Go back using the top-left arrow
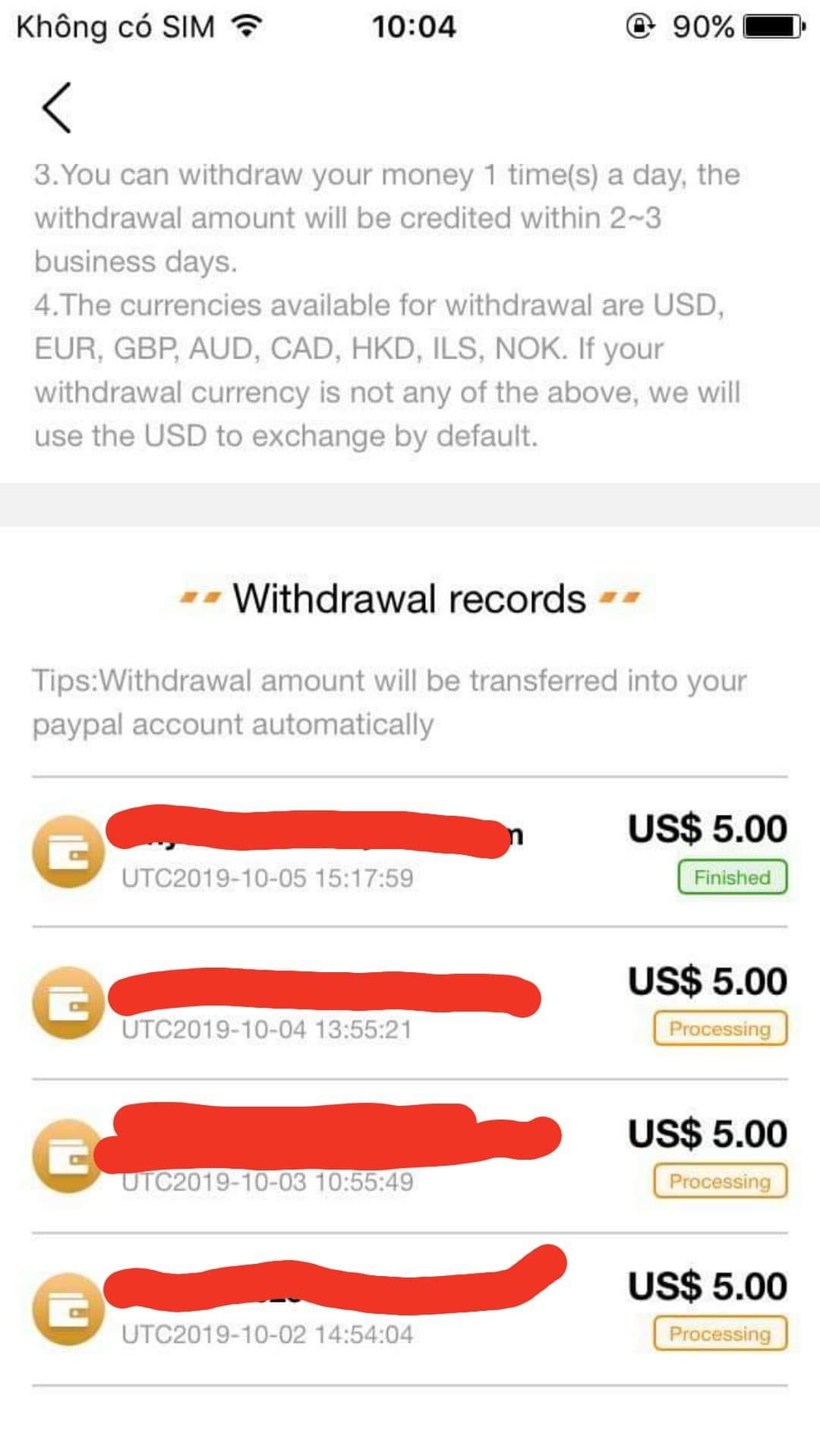The width and height of the screenshot is (820, 1456). tap(57, 108)
